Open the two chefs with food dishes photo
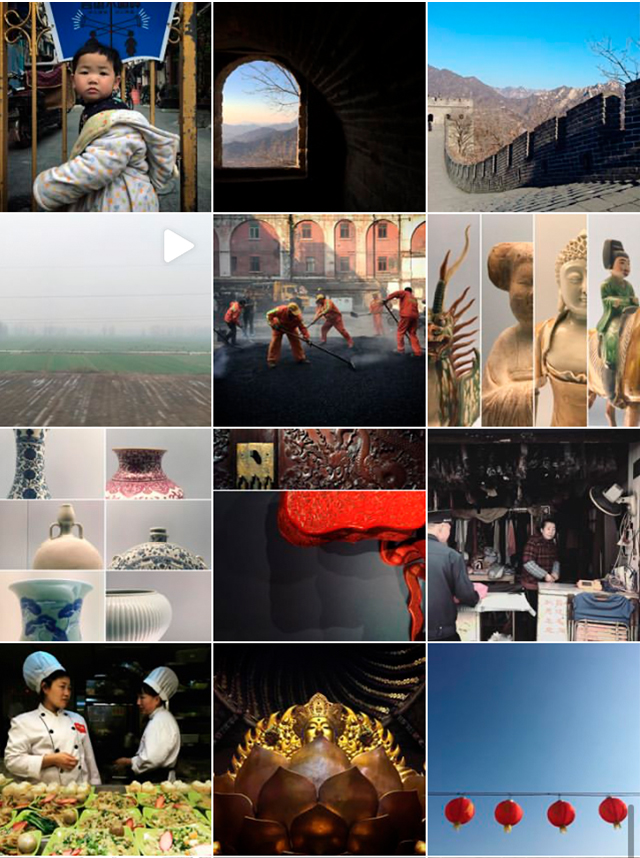 point(105,750)
